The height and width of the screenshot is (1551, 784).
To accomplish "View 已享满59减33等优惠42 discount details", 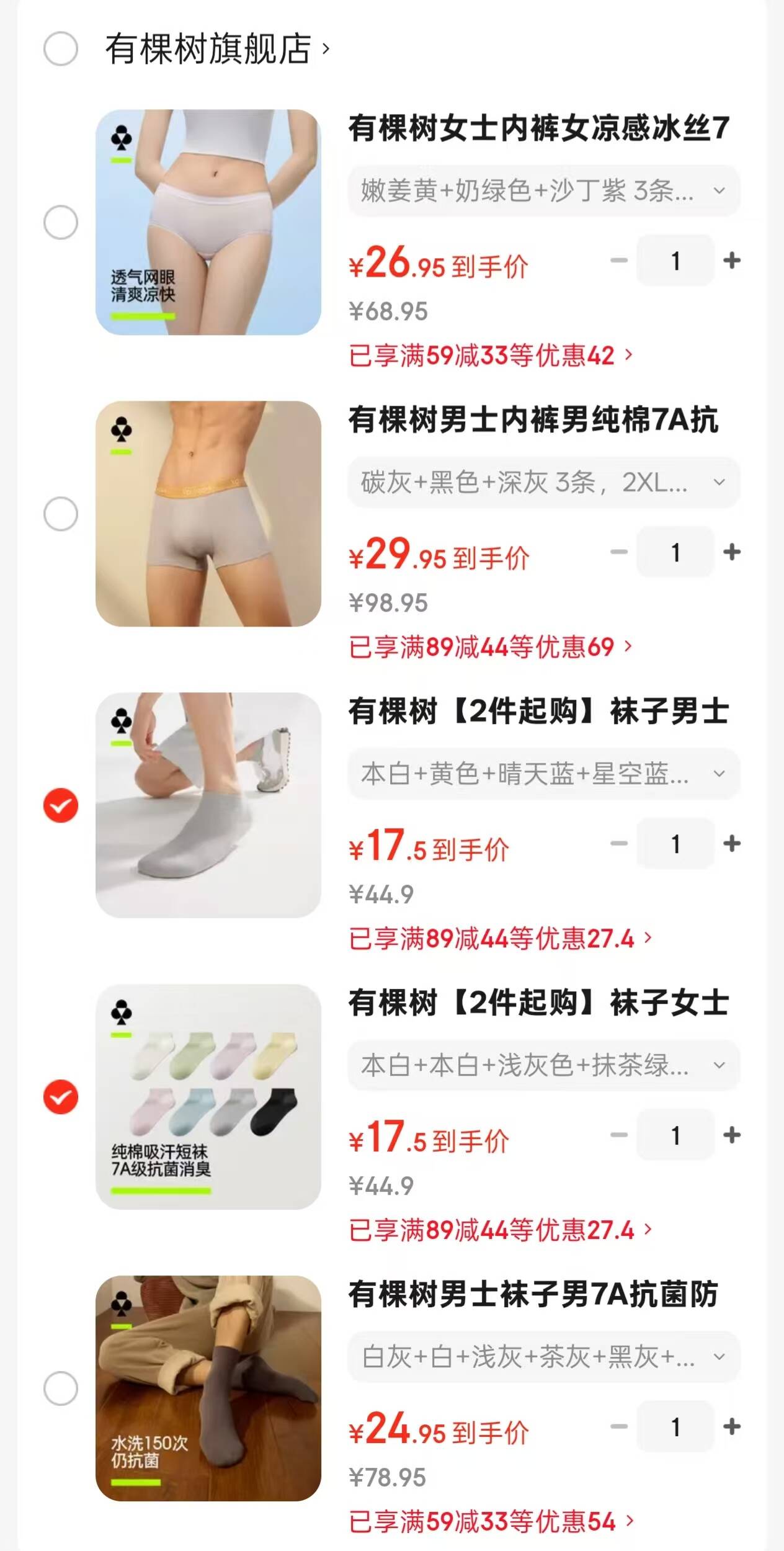I will tap(490, 355).
